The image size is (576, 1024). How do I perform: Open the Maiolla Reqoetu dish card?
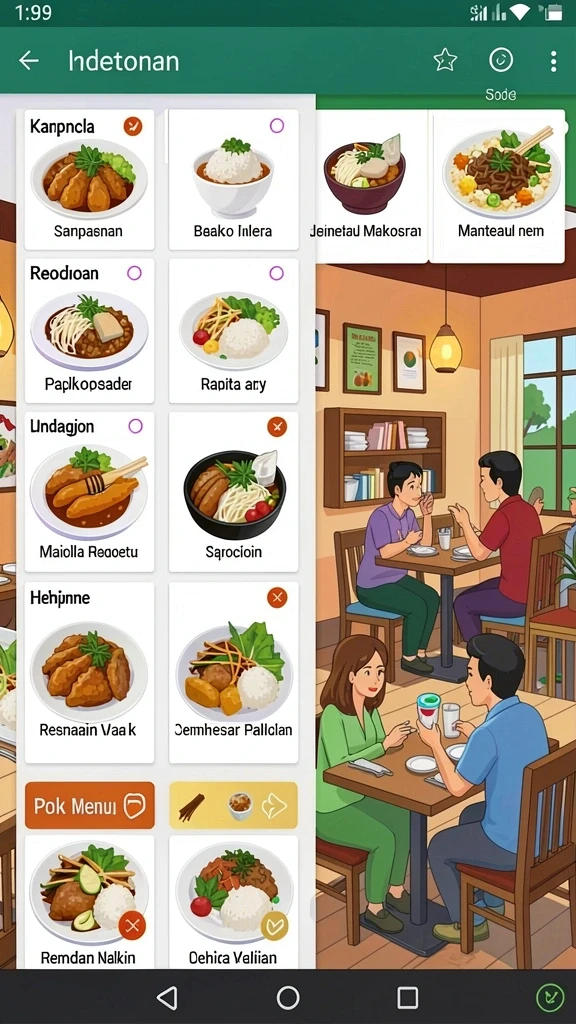[x=89, y=492]
